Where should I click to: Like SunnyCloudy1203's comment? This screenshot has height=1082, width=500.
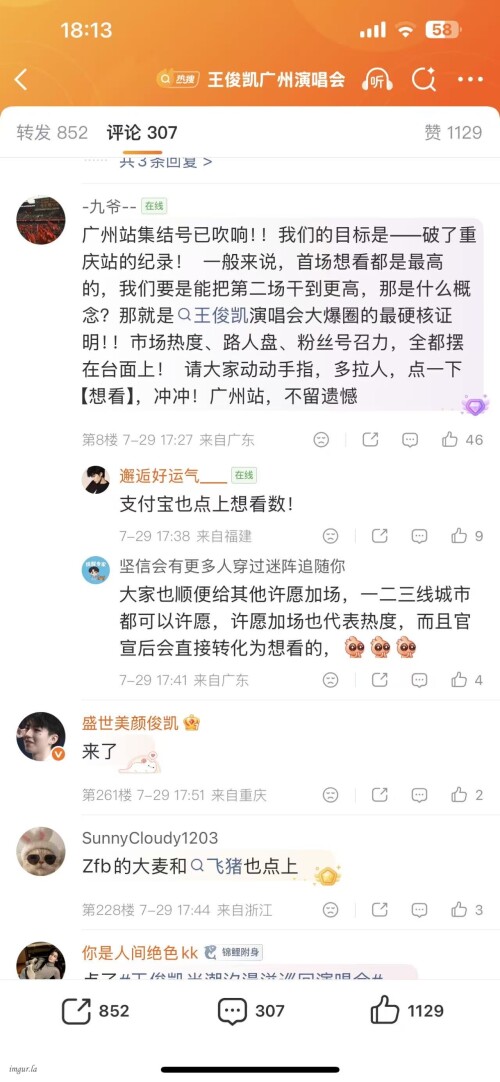(466, 909)
